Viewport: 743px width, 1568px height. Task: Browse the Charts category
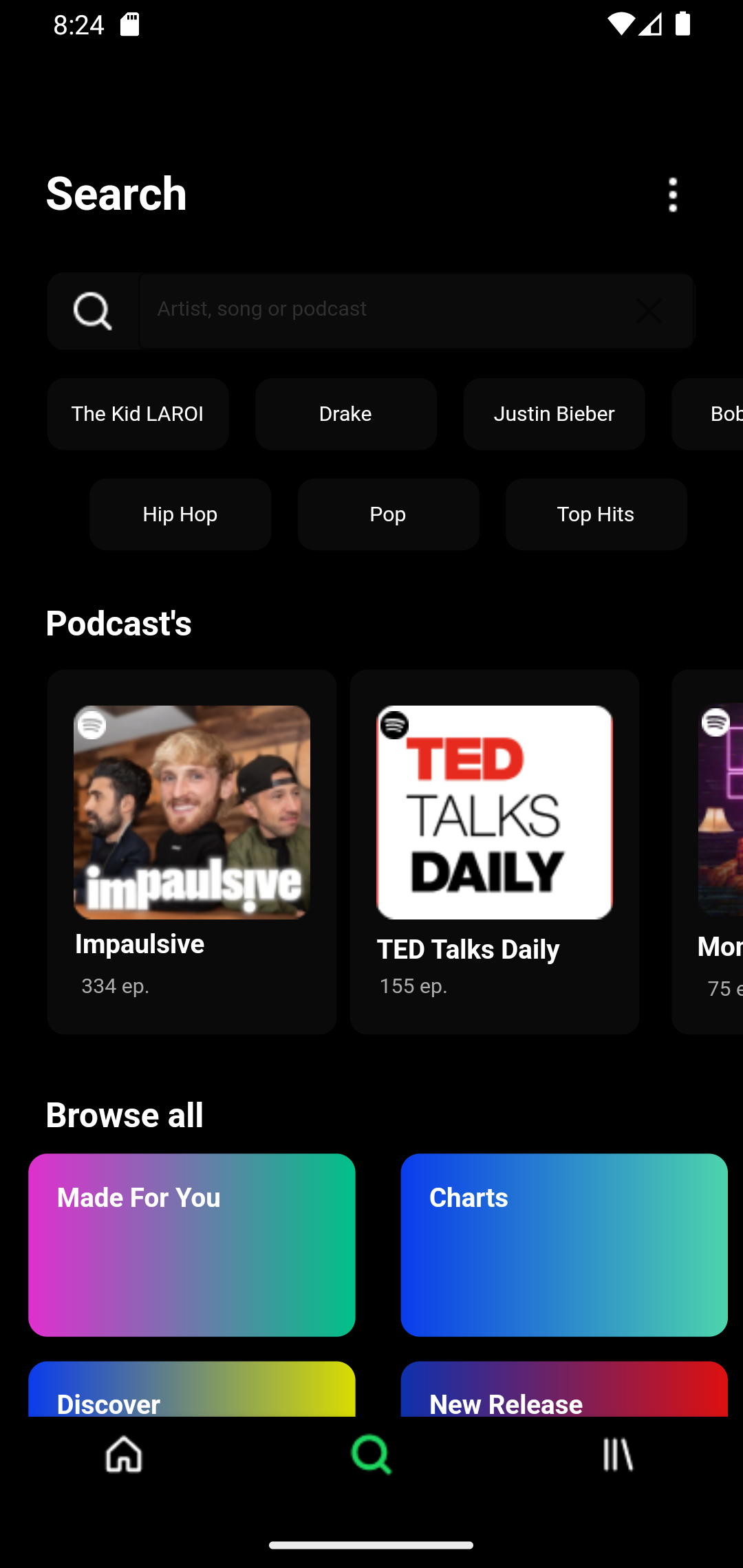[x=564, y=1245]
